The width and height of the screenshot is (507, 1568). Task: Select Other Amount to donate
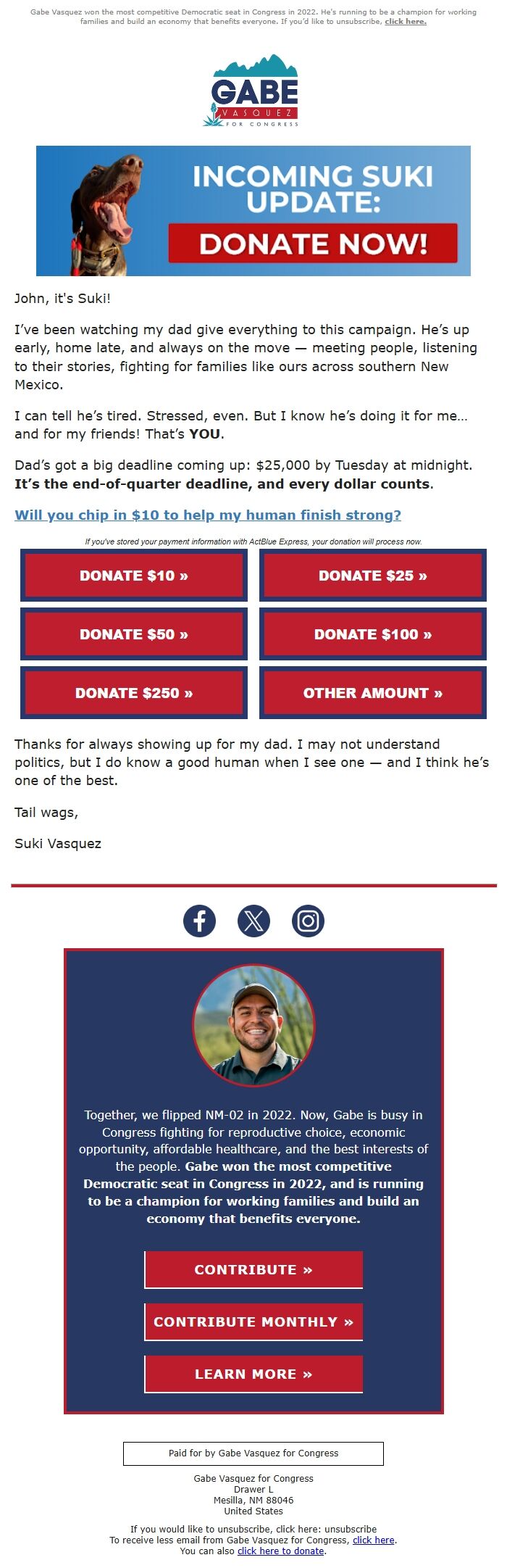point(372,693)
